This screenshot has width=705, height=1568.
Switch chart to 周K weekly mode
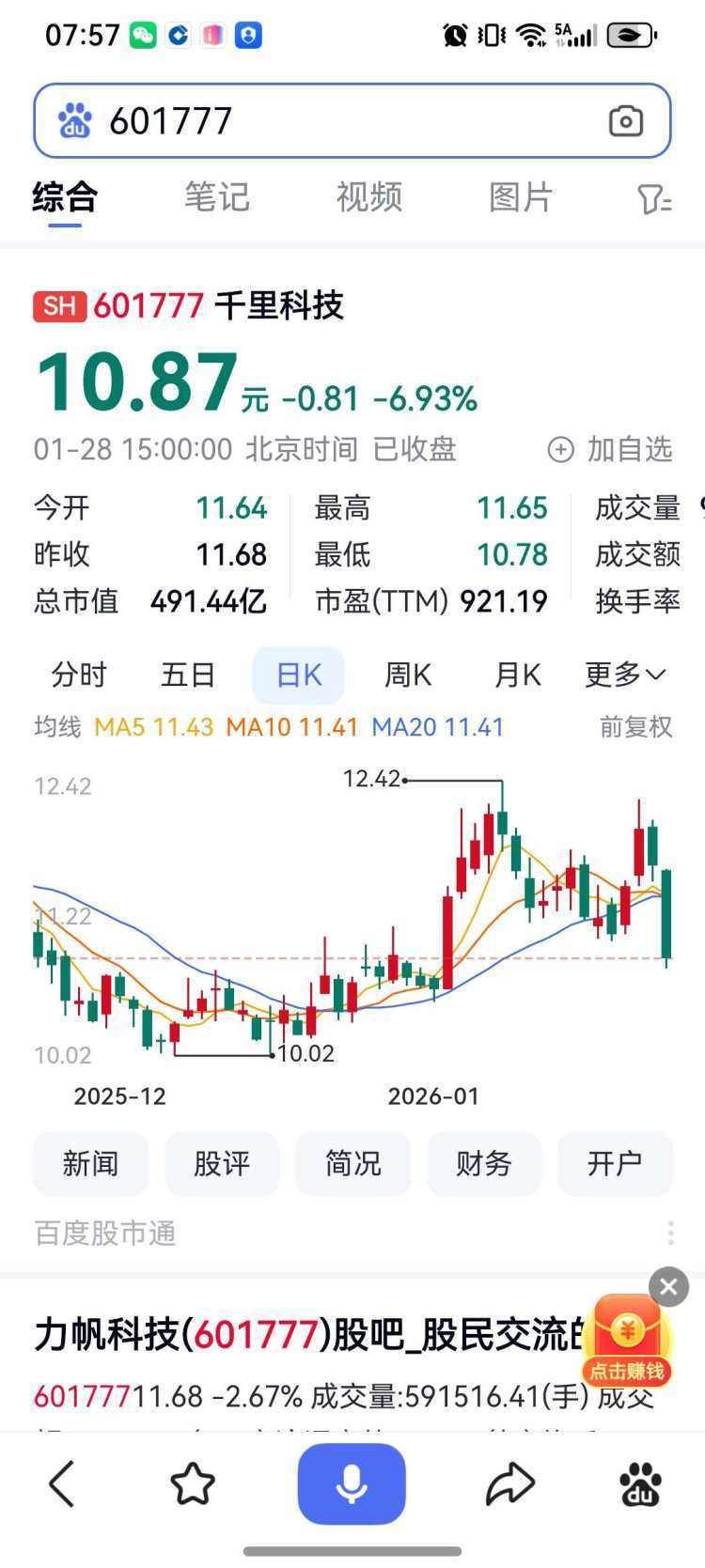coord(406,674)
